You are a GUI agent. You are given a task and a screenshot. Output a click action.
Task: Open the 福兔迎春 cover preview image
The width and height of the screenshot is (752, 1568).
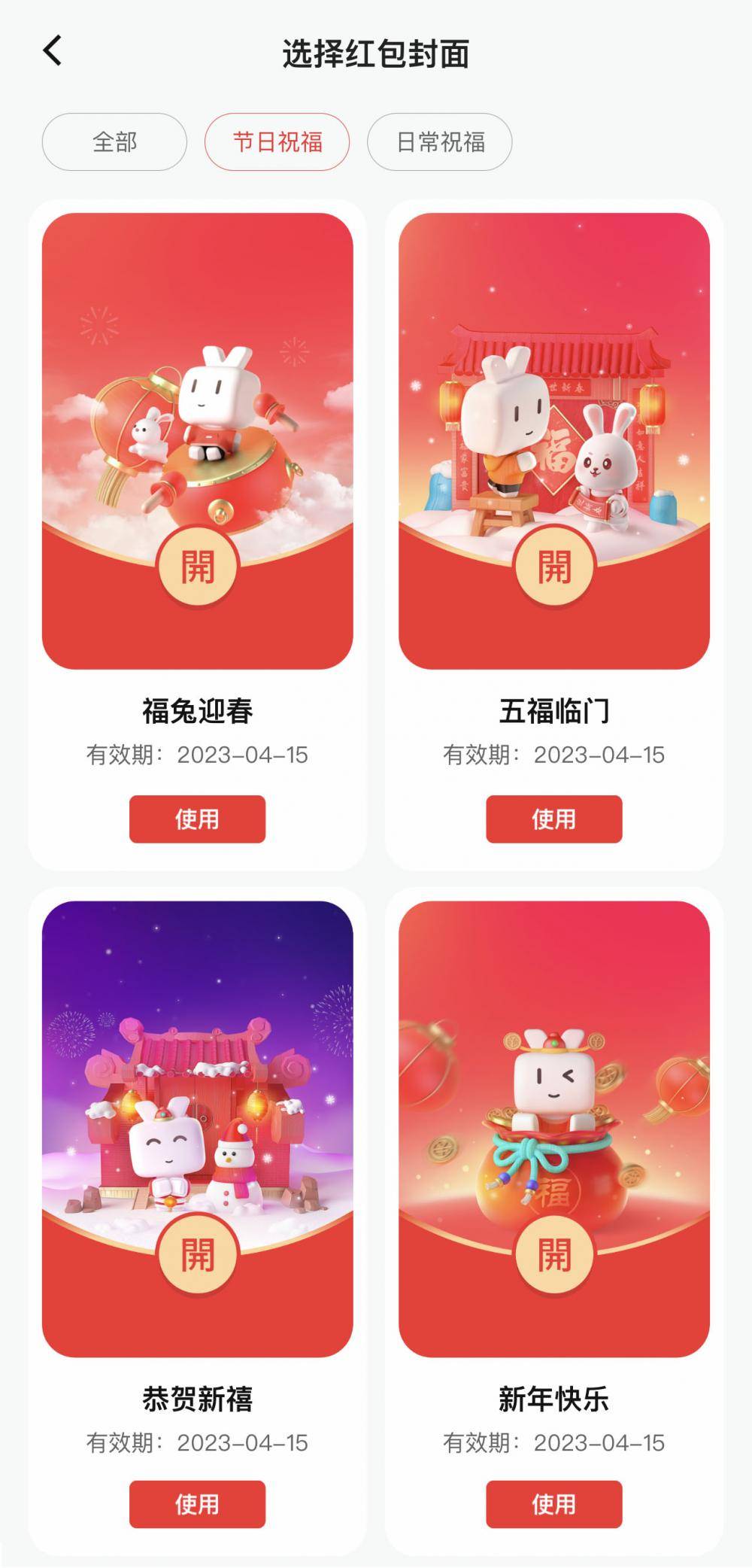[197, 440]
